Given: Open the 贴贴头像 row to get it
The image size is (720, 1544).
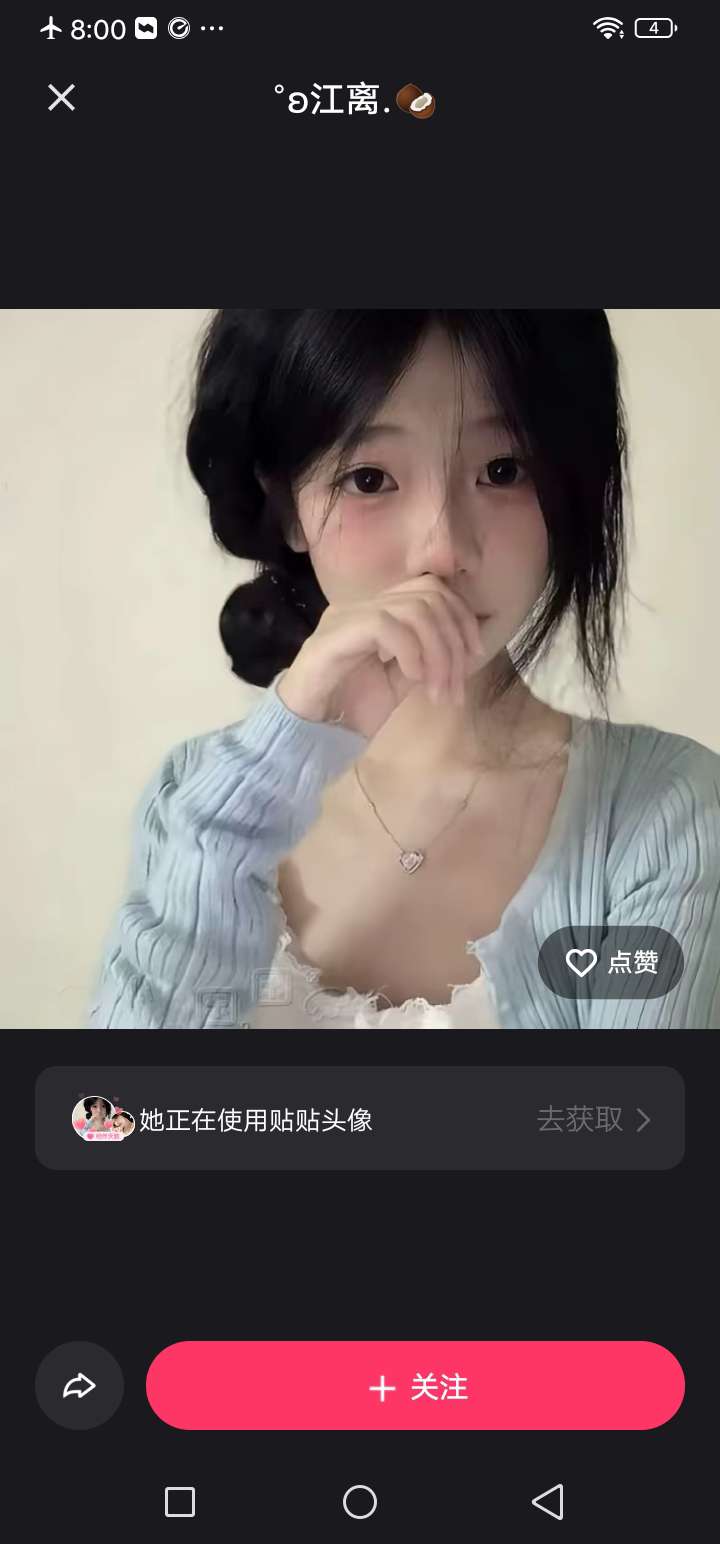Looking at the screenshot, I should 360,1119.
